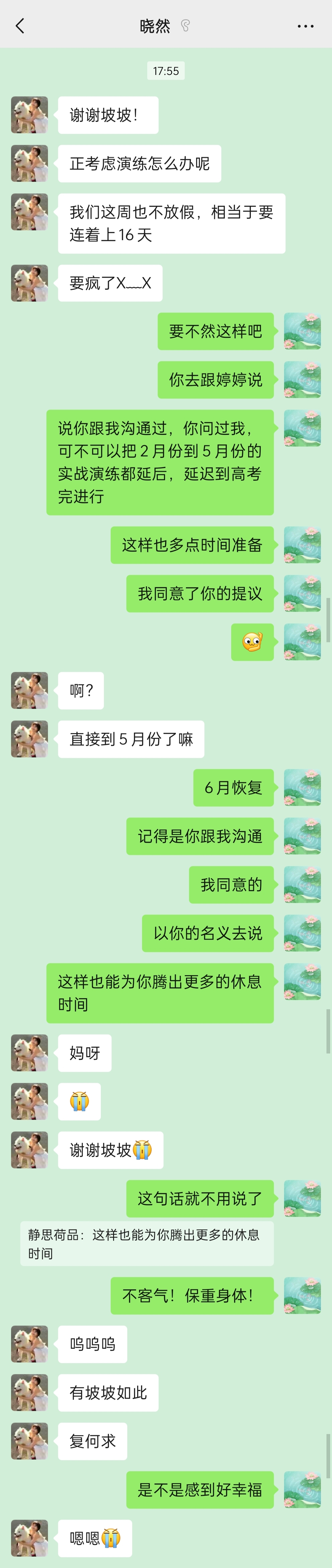Tap my avatar beside the 要不然这样吧 message
The image size is (332, 1568).
tap(302, 331)
